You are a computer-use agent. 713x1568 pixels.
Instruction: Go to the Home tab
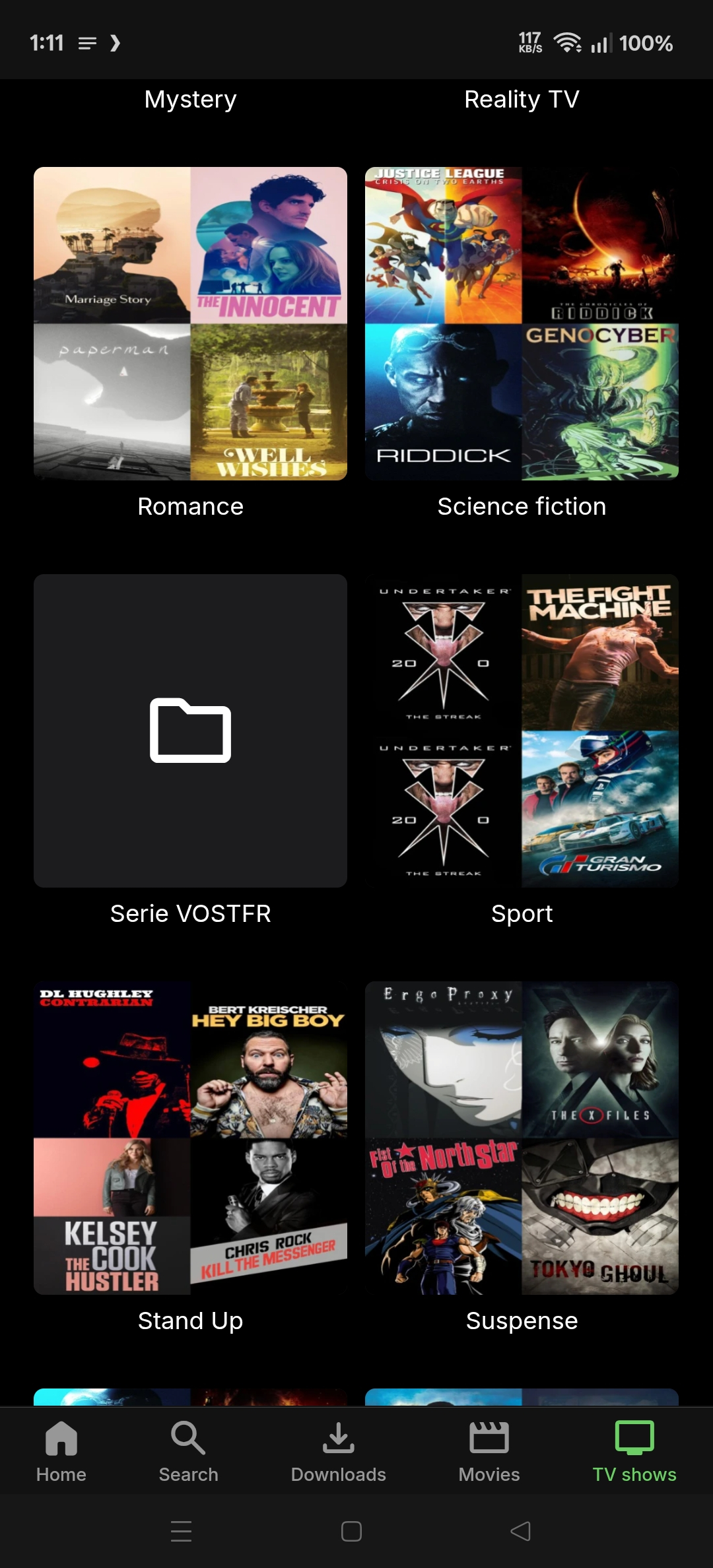click(x=61, y=1451)
